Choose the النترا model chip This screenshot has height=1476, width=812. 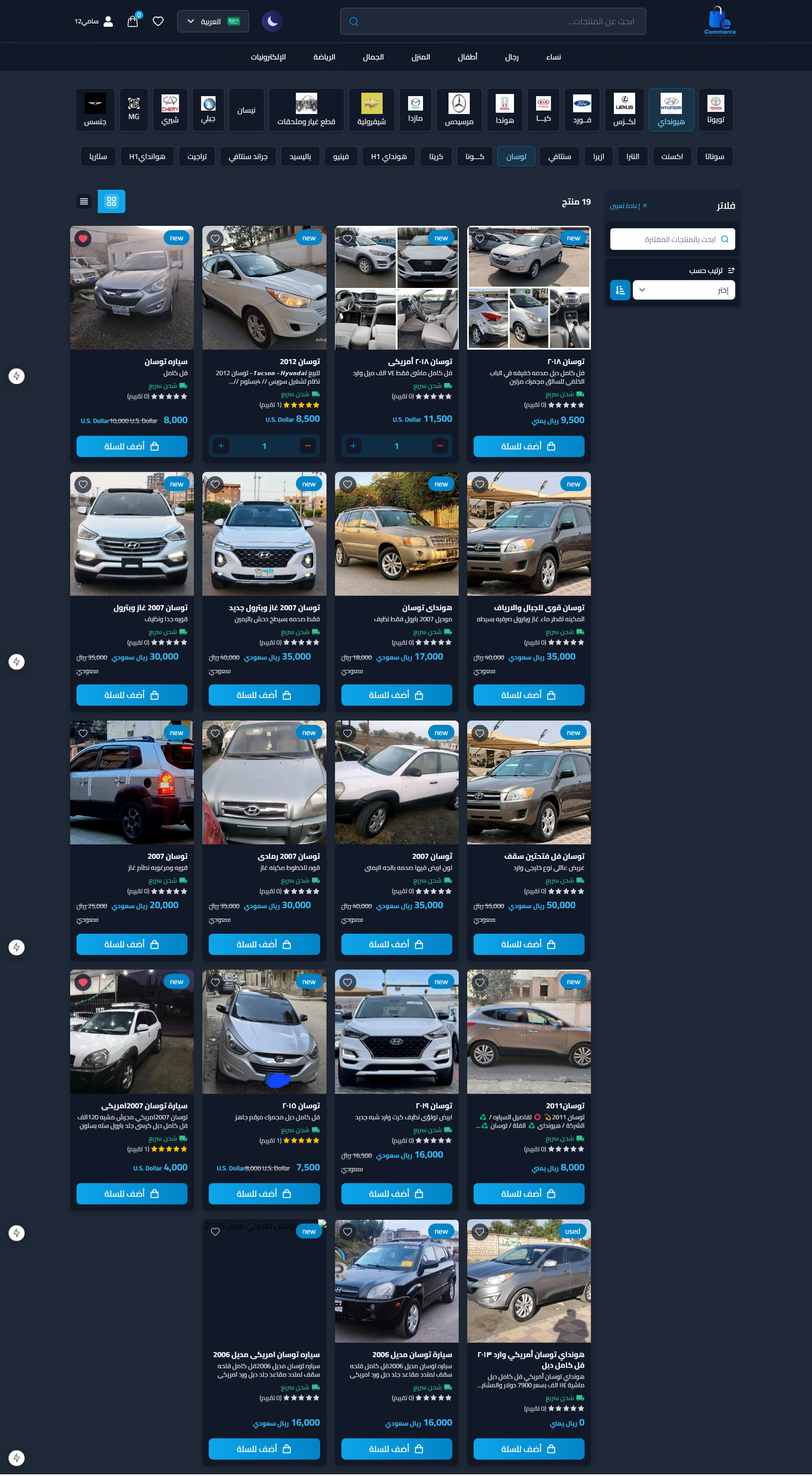[633, 157]
